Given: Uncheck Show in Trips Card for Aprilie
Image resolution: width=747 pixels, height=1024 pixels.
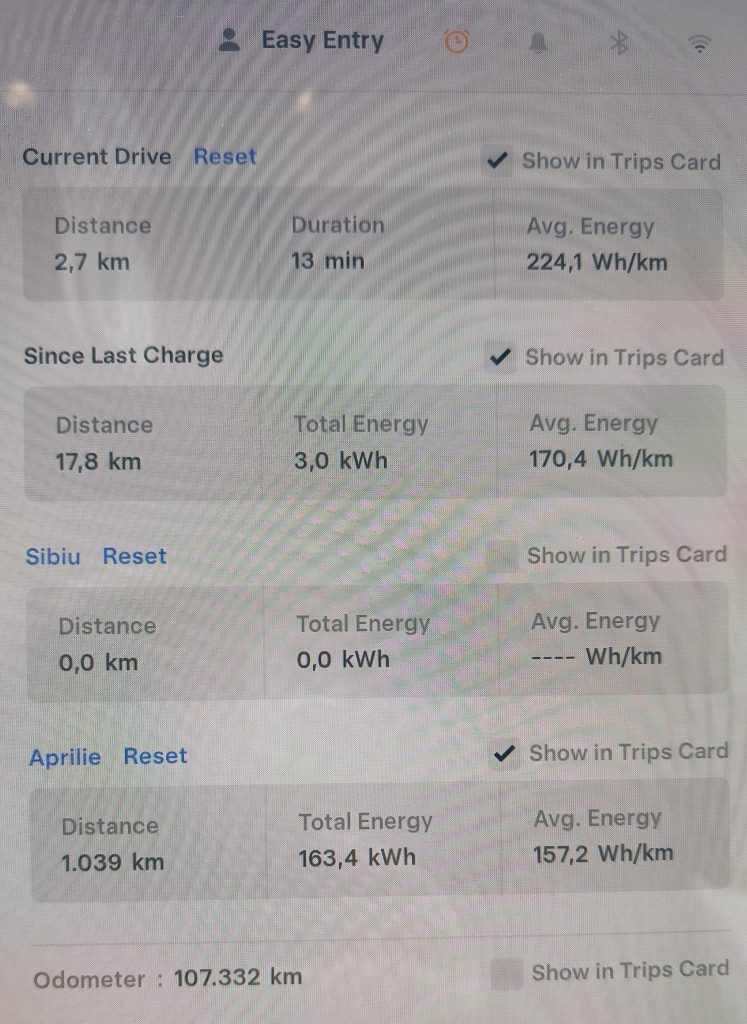Looking at the screenshot, I should tap(505, 754).
